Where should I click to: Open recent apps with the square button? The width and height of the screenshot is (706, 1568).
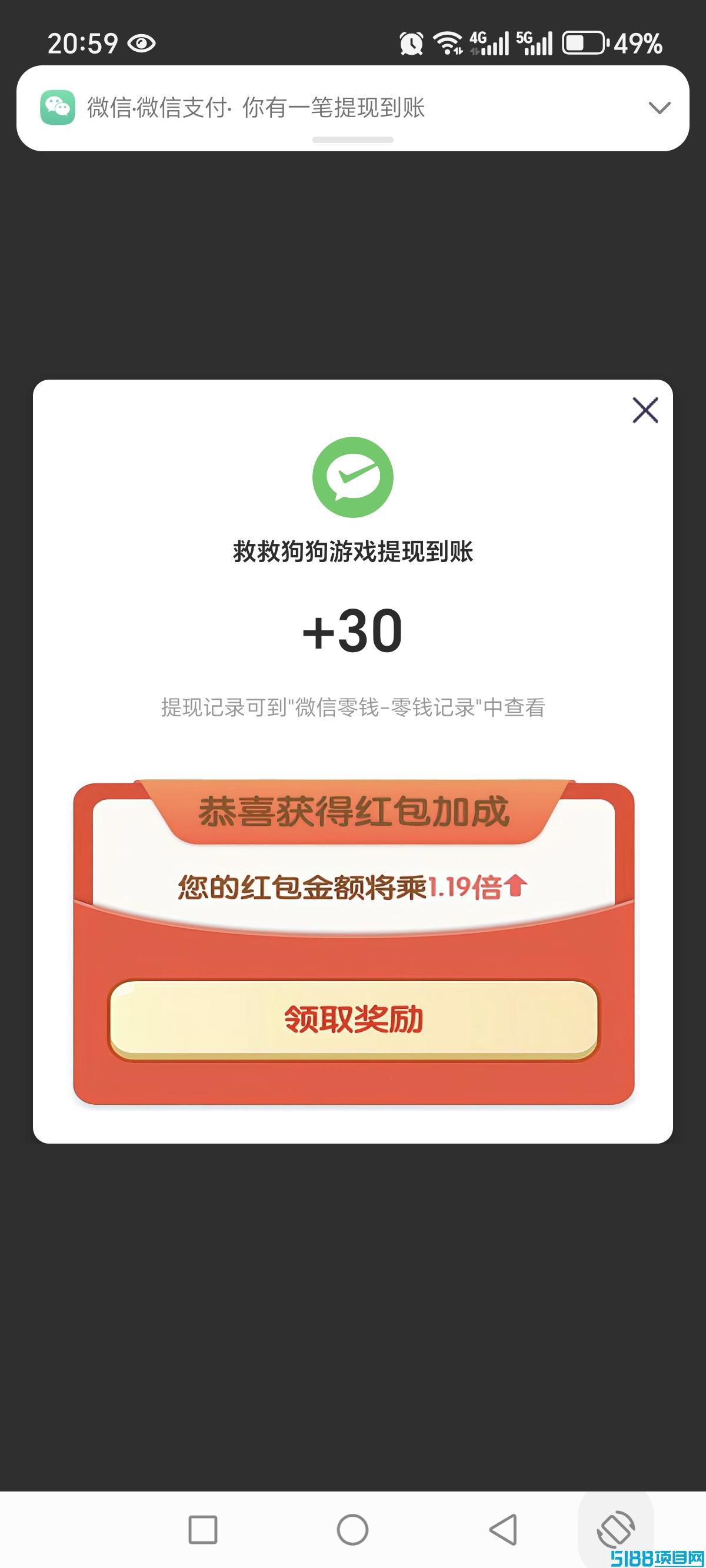(202, 1530)
